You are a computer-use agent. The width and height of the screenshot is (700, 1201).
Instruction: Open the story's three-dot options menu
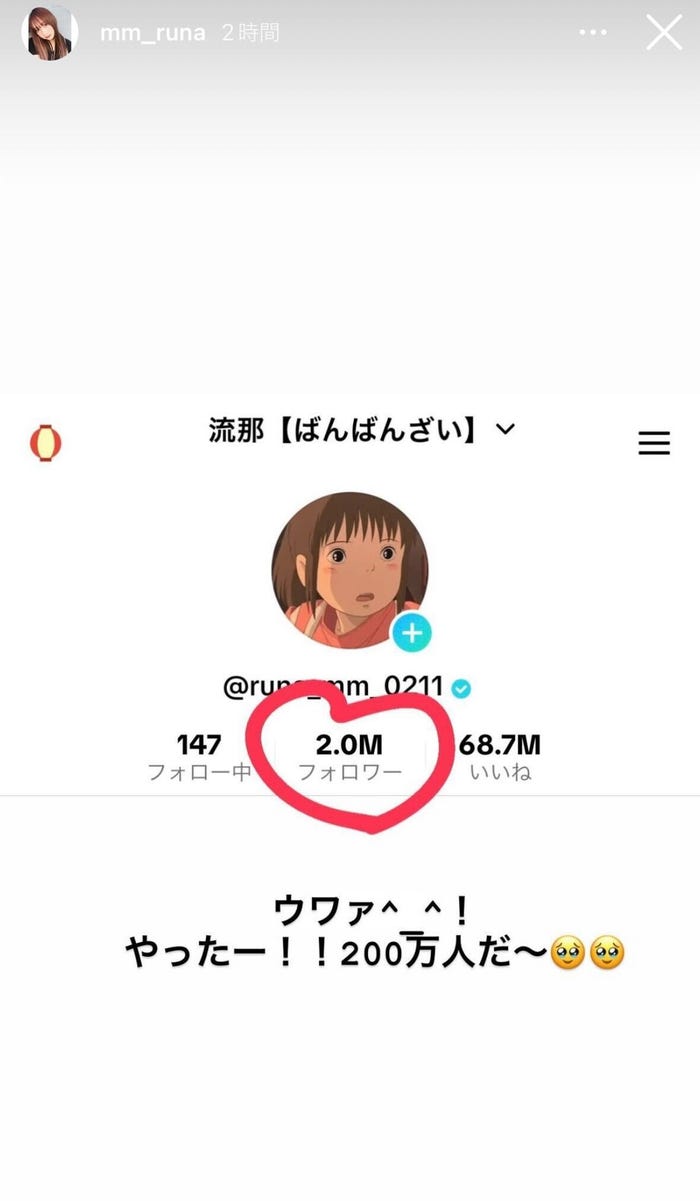click(x=594, y=32)
